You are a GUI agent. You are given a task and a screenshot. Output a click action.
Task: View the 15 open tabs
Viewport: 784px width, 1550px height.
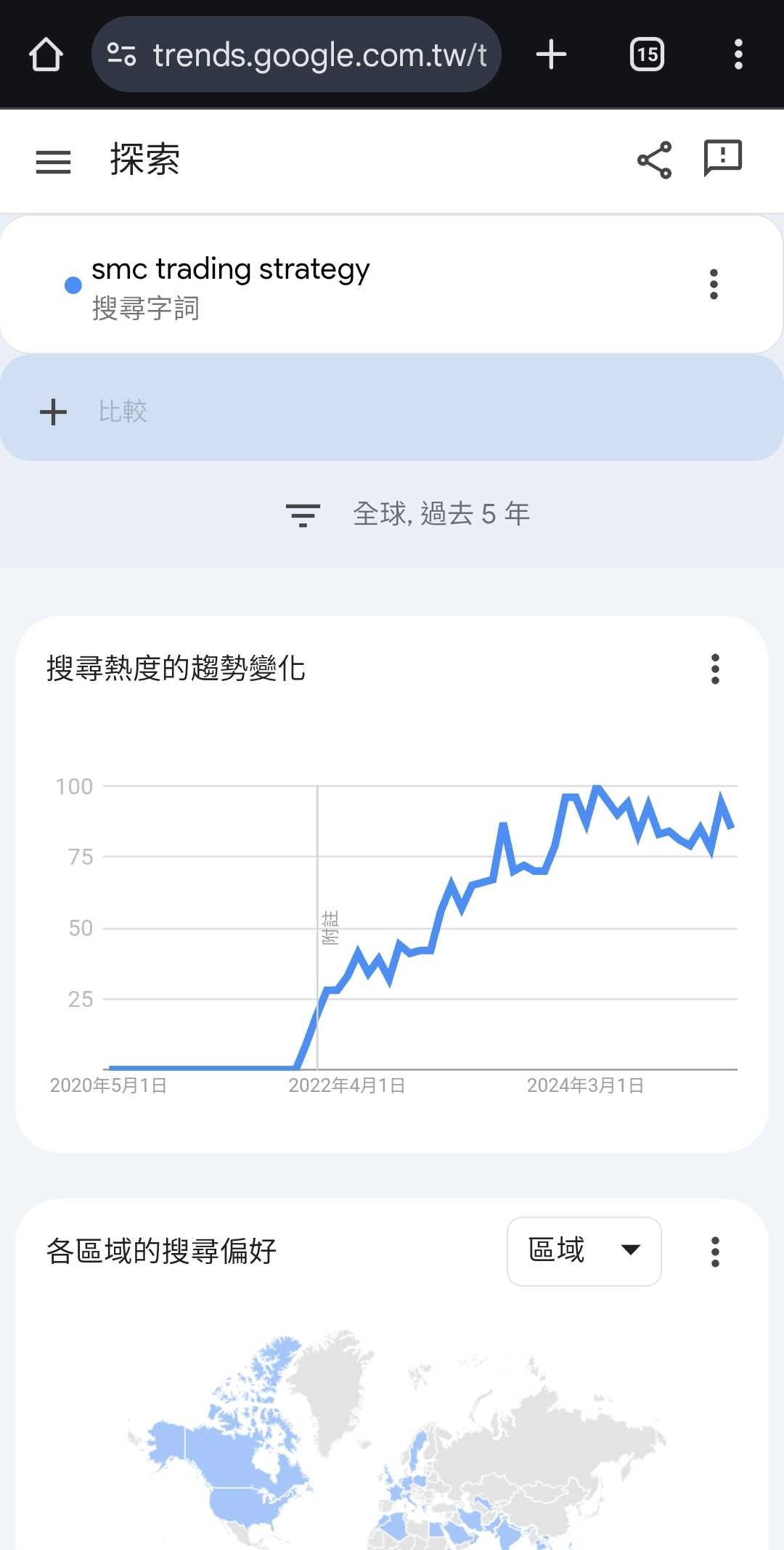[x=647, y=54]
